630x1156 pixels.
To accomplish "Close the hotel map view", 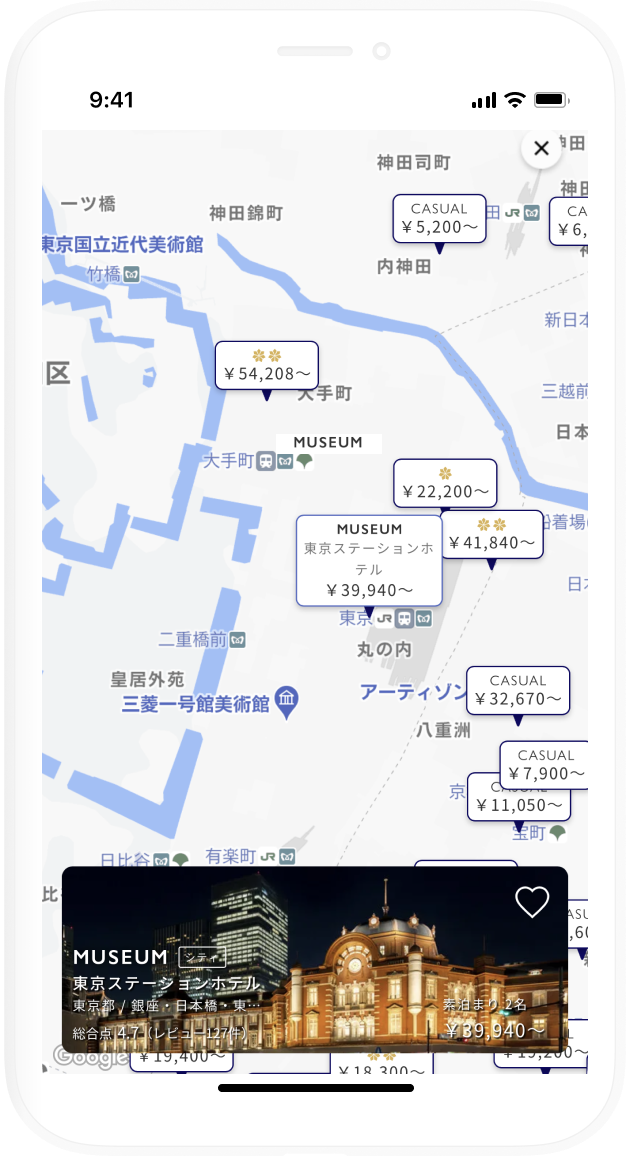I will [x=541, y=149].
